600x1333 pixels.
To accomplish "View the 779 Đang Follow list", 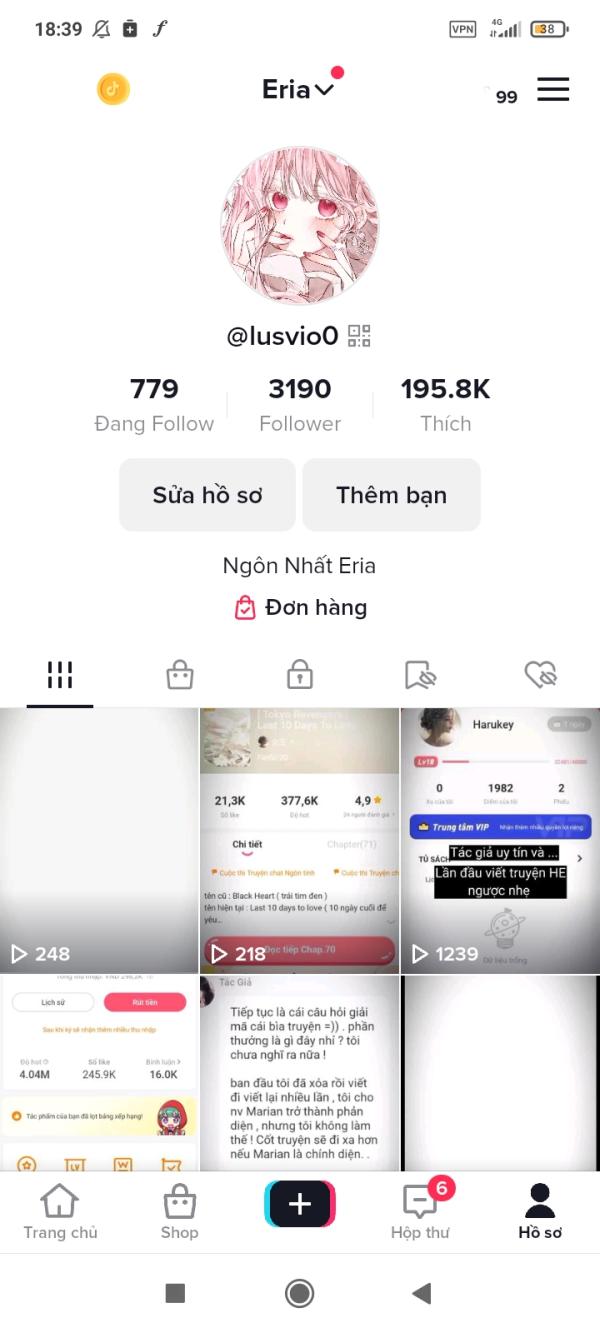I will click(154, 404).
